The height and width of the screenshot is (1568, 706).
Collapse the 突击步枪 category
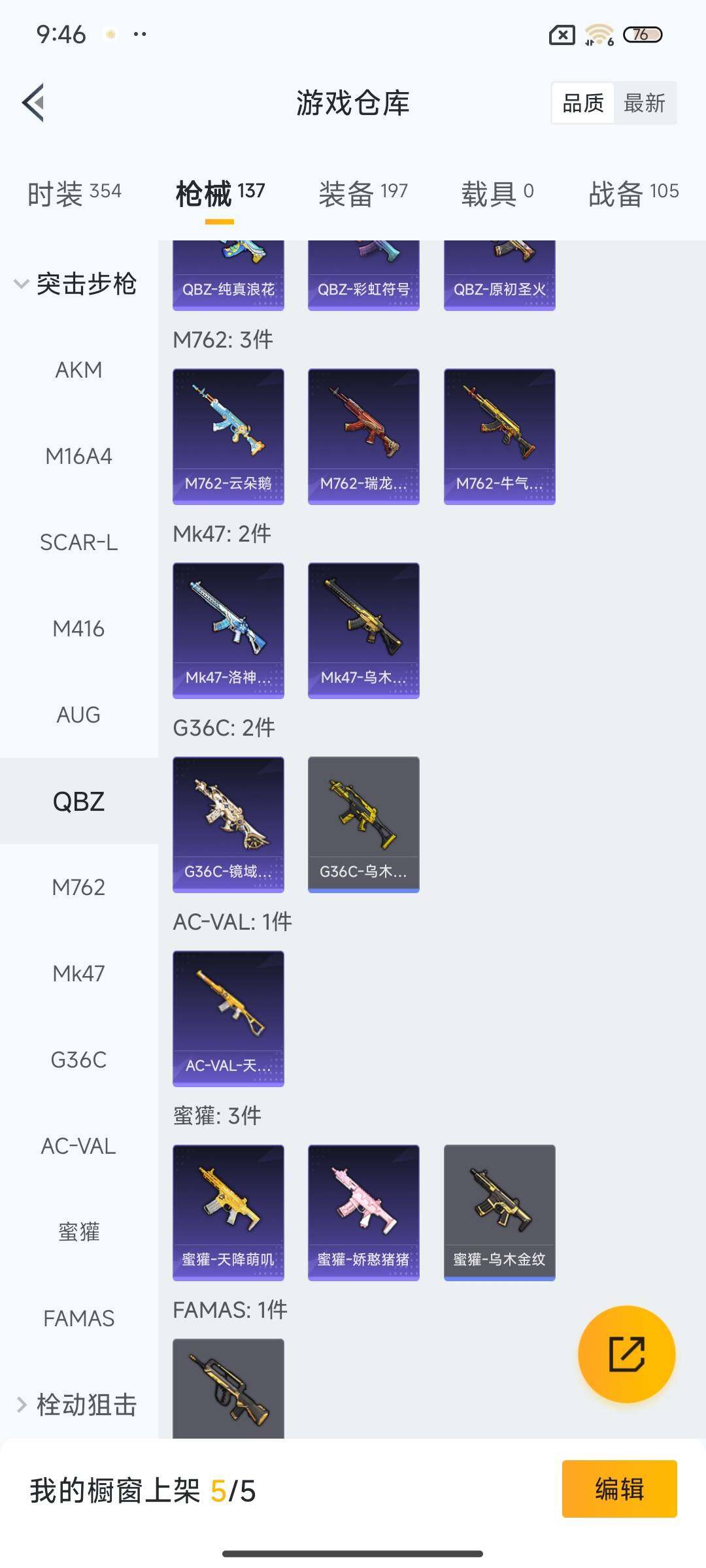(75, 284)
